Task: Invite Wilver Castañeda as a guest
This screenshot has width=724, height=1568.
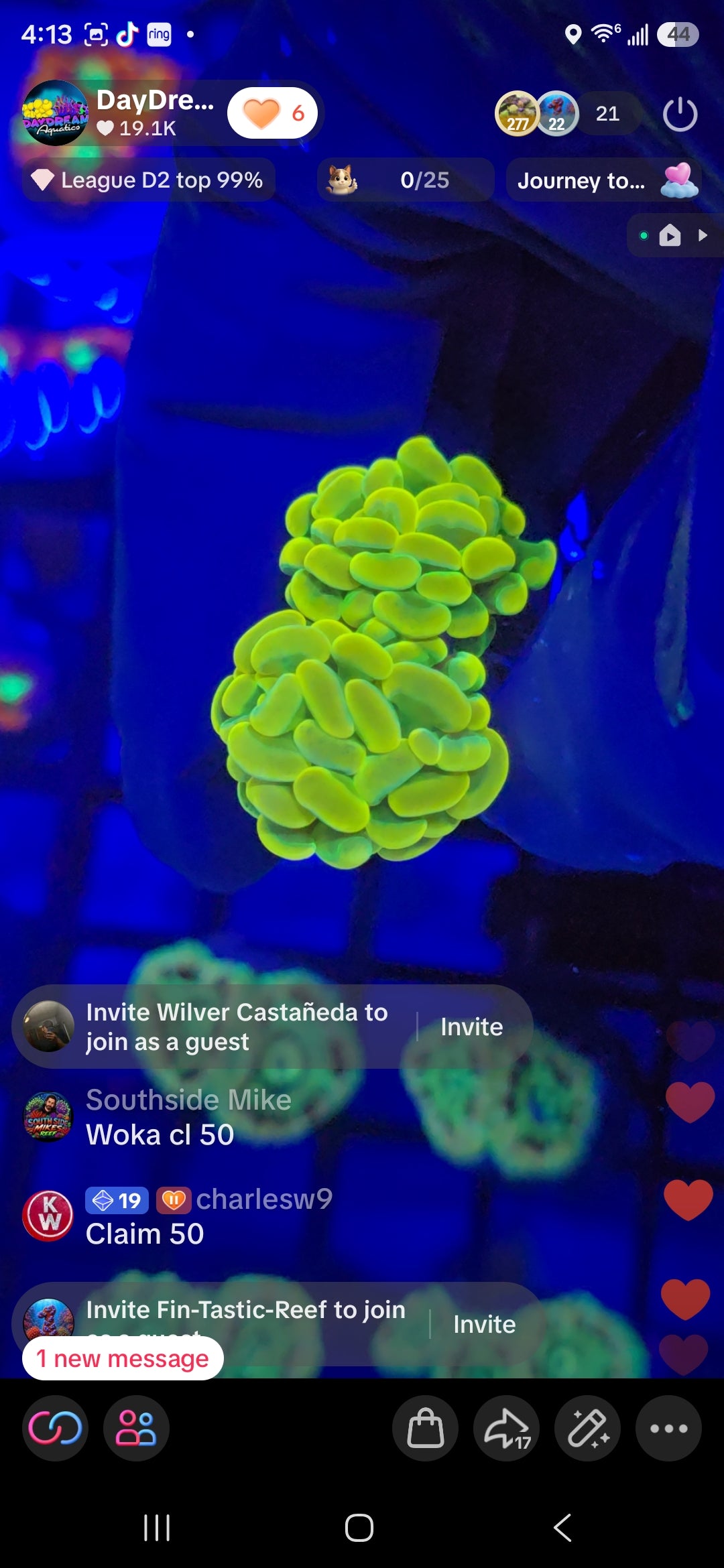Action: click(471, 1027)
